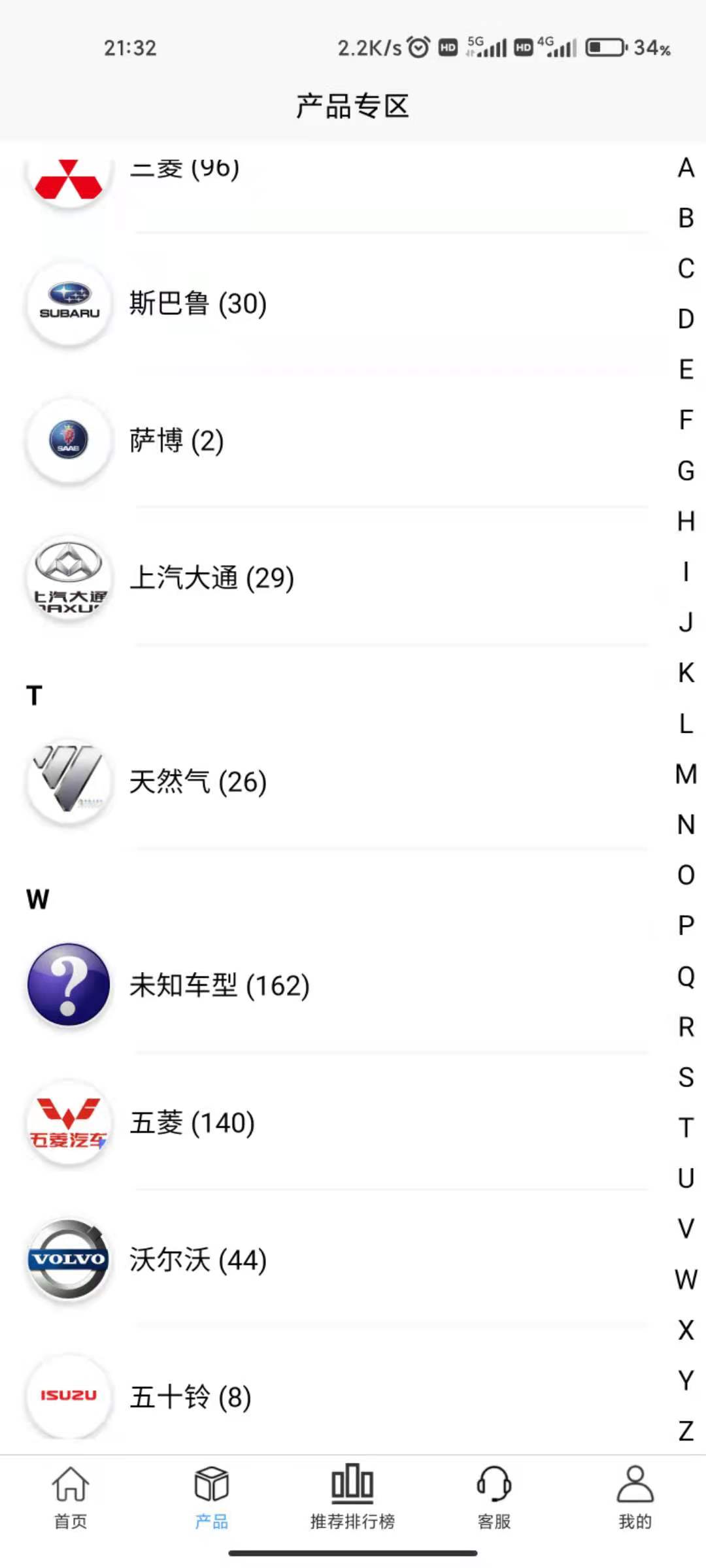Select the 萨博 (2) brand
The image size is (706, 1568).
click(x=176, y=441)
